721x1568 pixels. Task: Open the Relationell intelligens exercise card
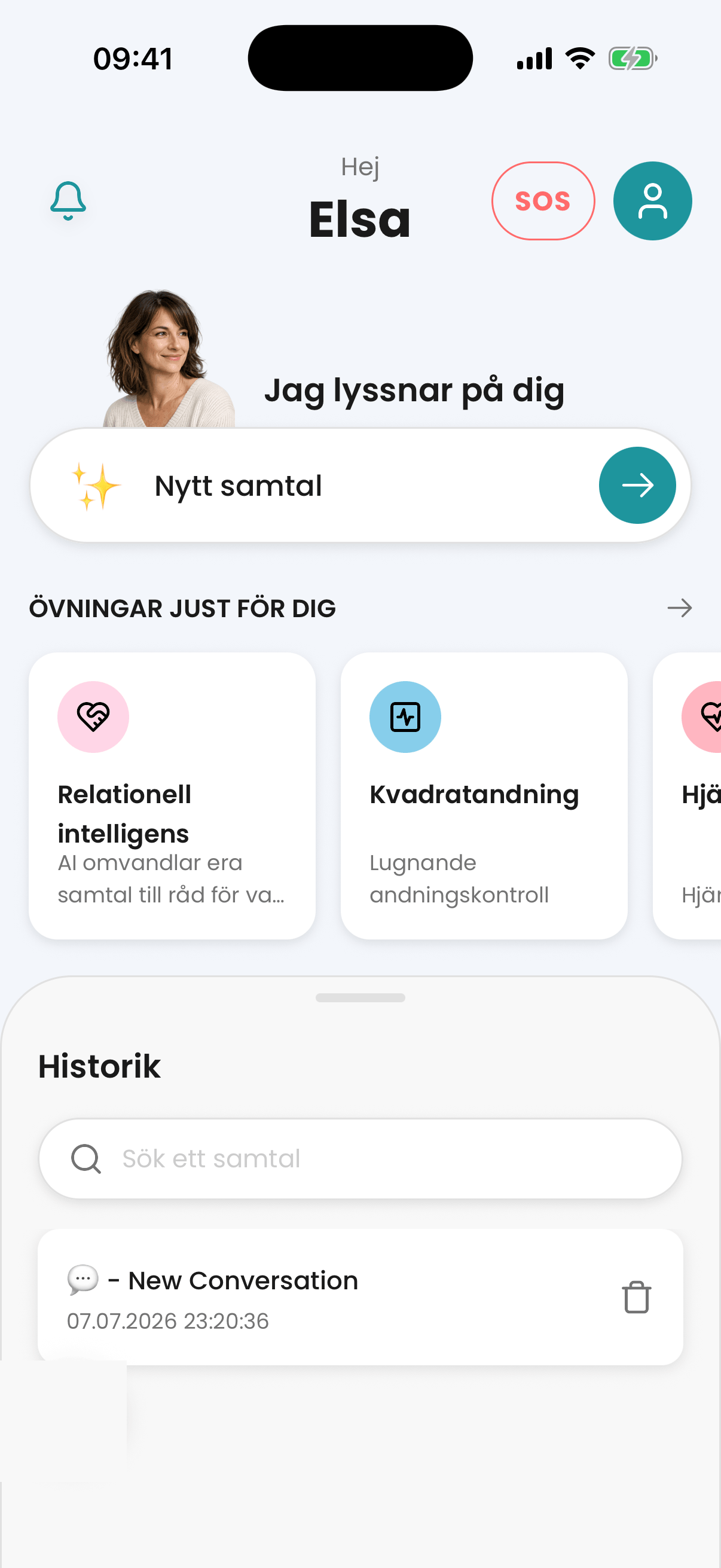(172, 795)
